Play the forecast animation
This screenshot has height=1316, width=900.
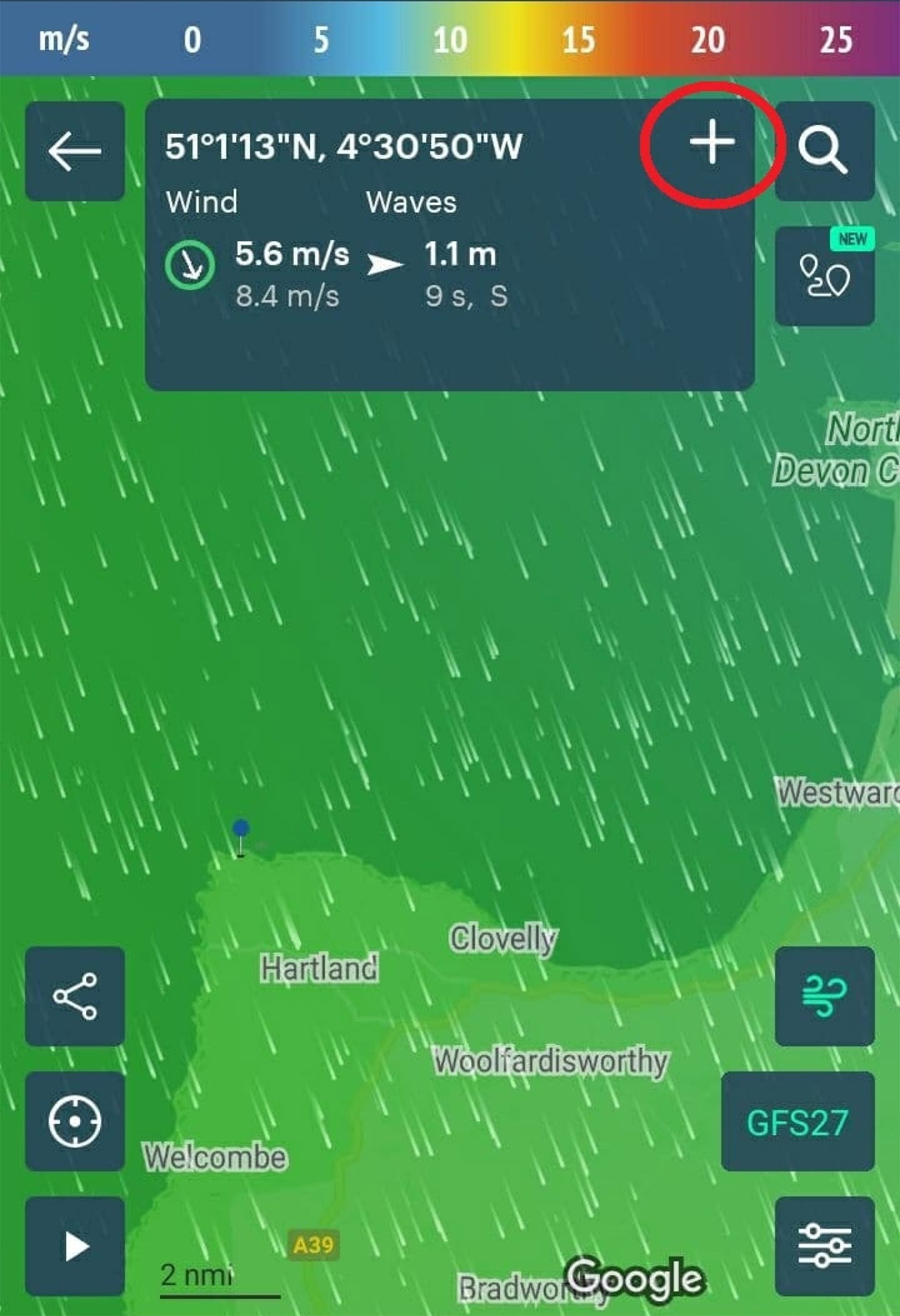coord(74,1246)
